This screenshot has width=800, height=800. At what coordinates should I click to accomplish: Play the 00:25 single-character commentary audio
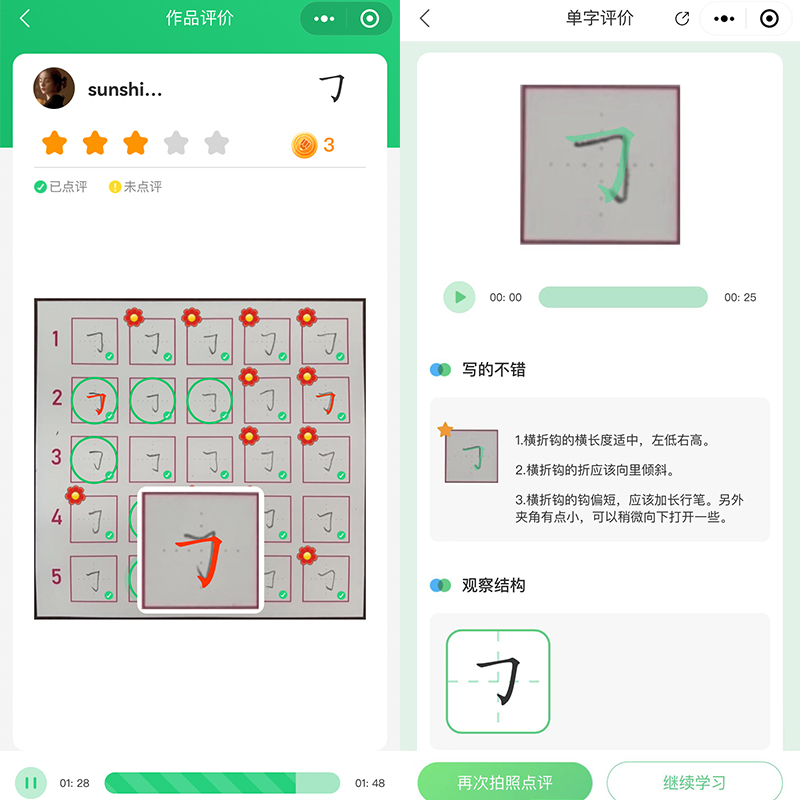coord(459,297)
